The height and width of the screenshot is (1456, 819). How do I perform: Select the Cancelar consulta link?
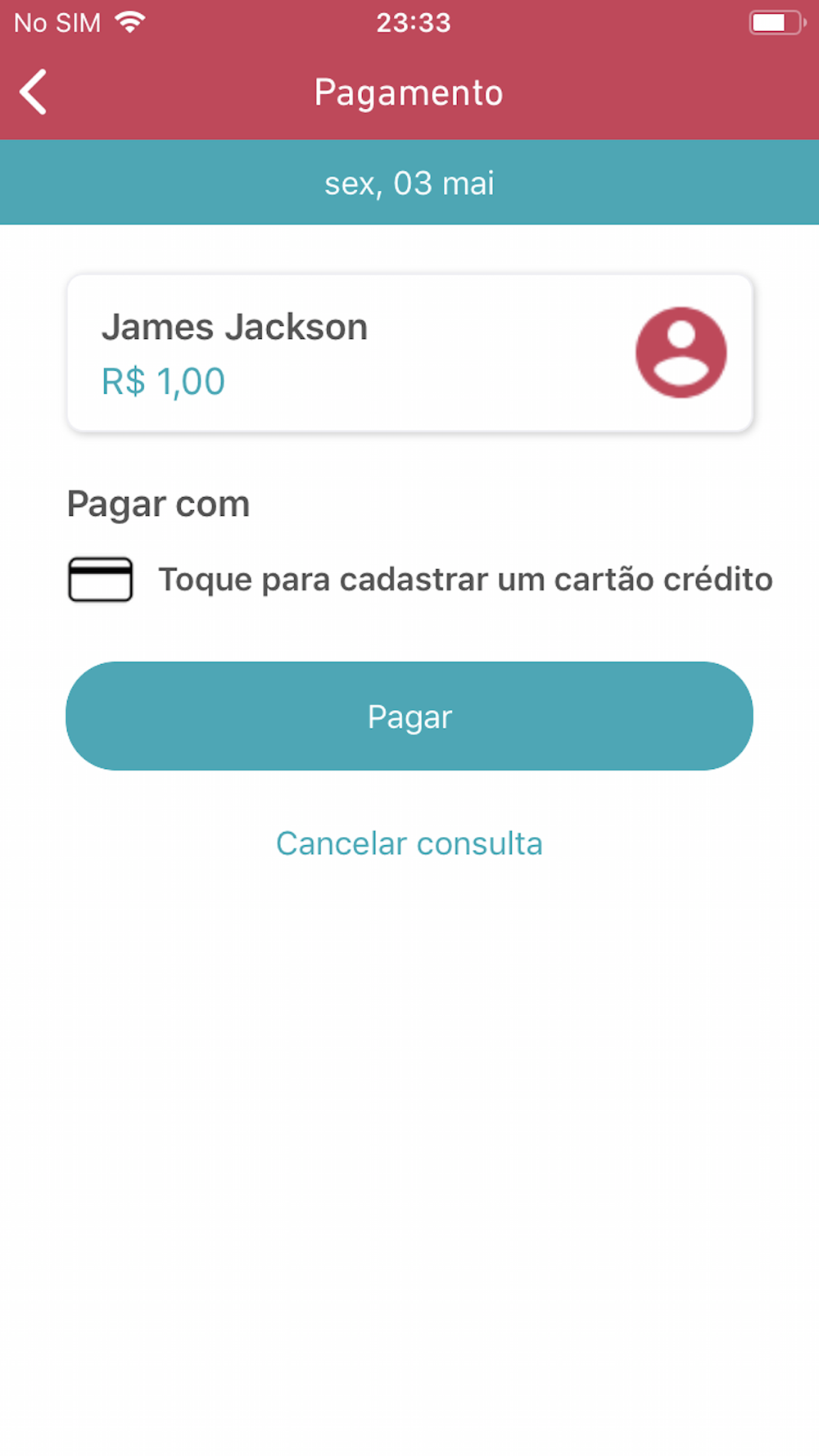click(409, 843)
